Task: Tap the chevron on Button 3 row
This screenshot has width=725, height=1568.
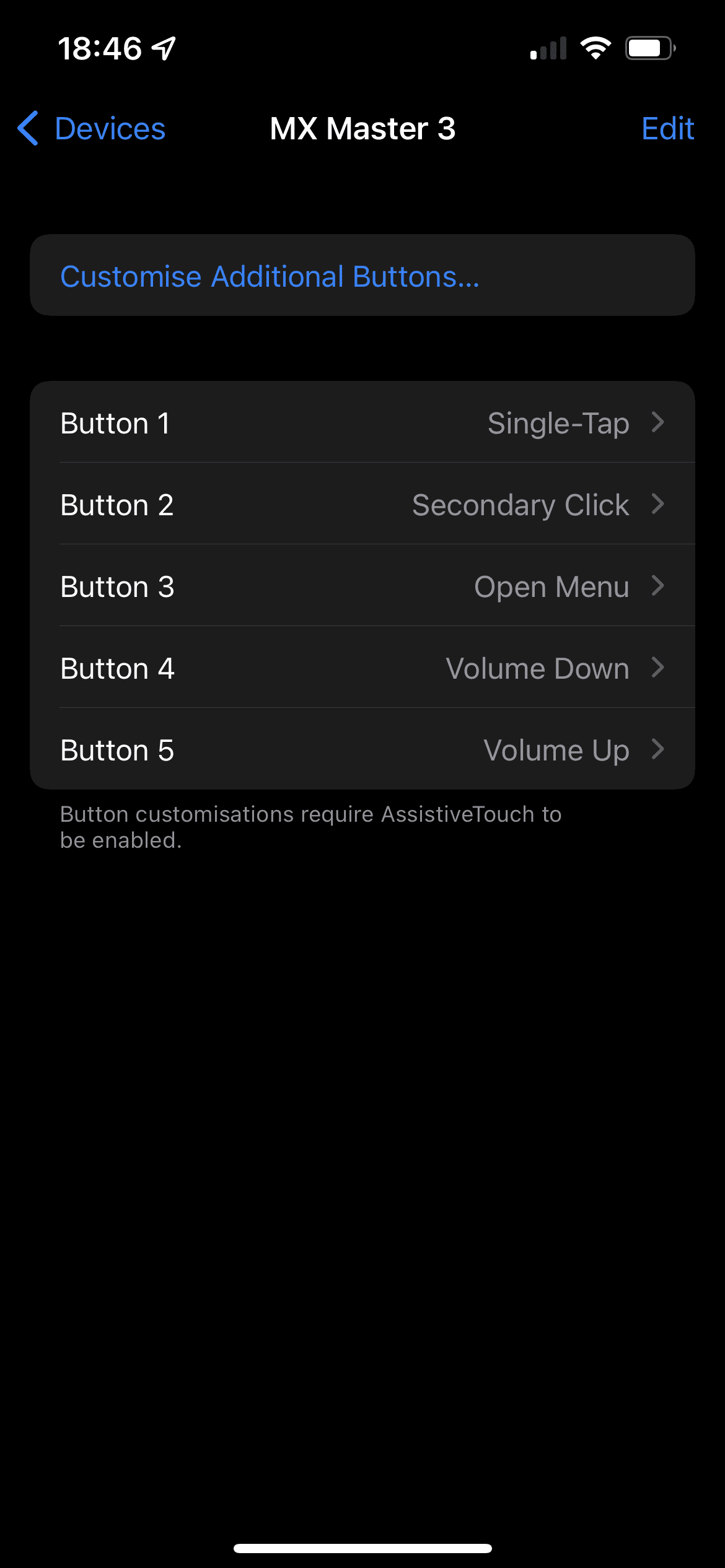Action: point(658,586)
